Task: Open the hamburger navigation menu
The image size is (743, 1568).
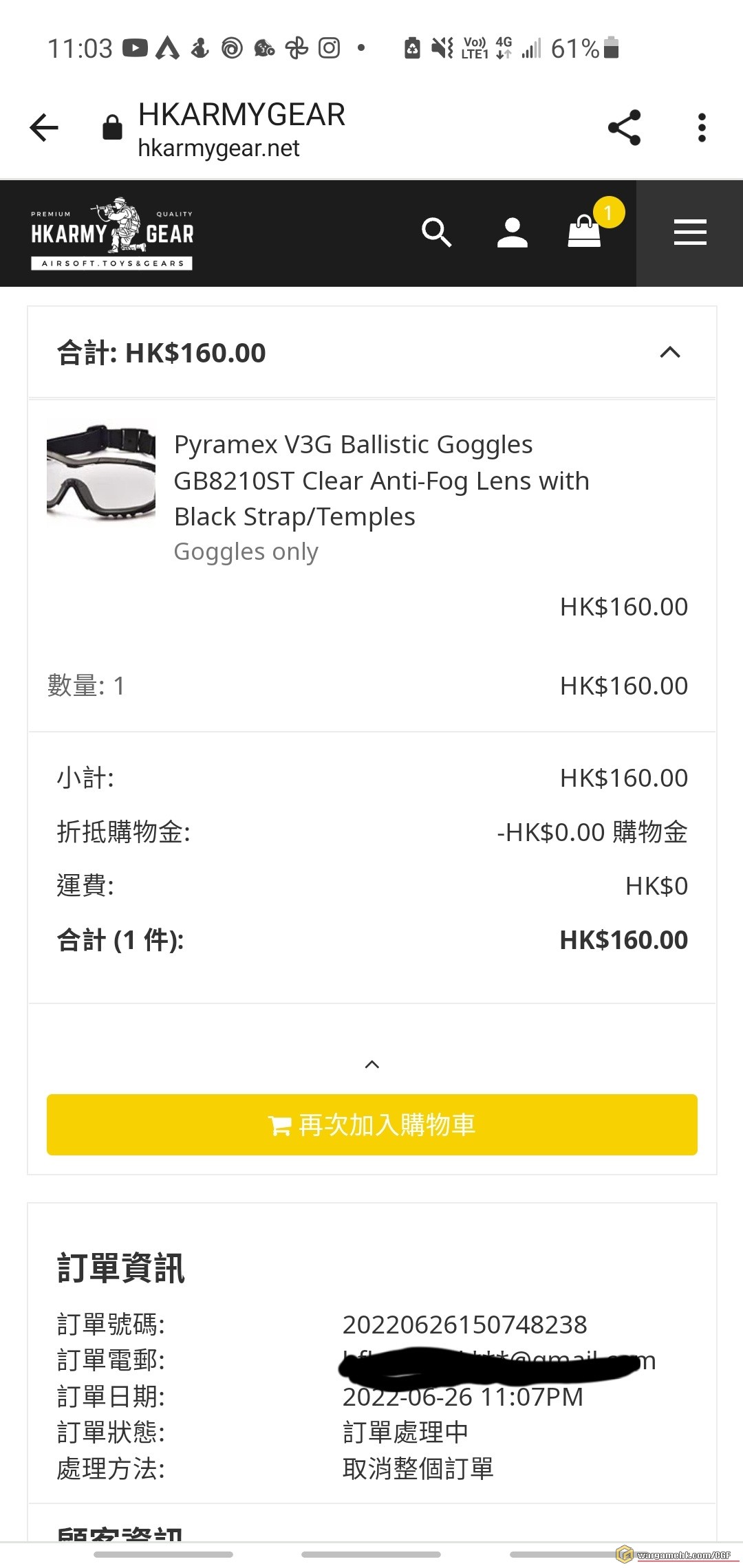Action: tap(690, 232)
